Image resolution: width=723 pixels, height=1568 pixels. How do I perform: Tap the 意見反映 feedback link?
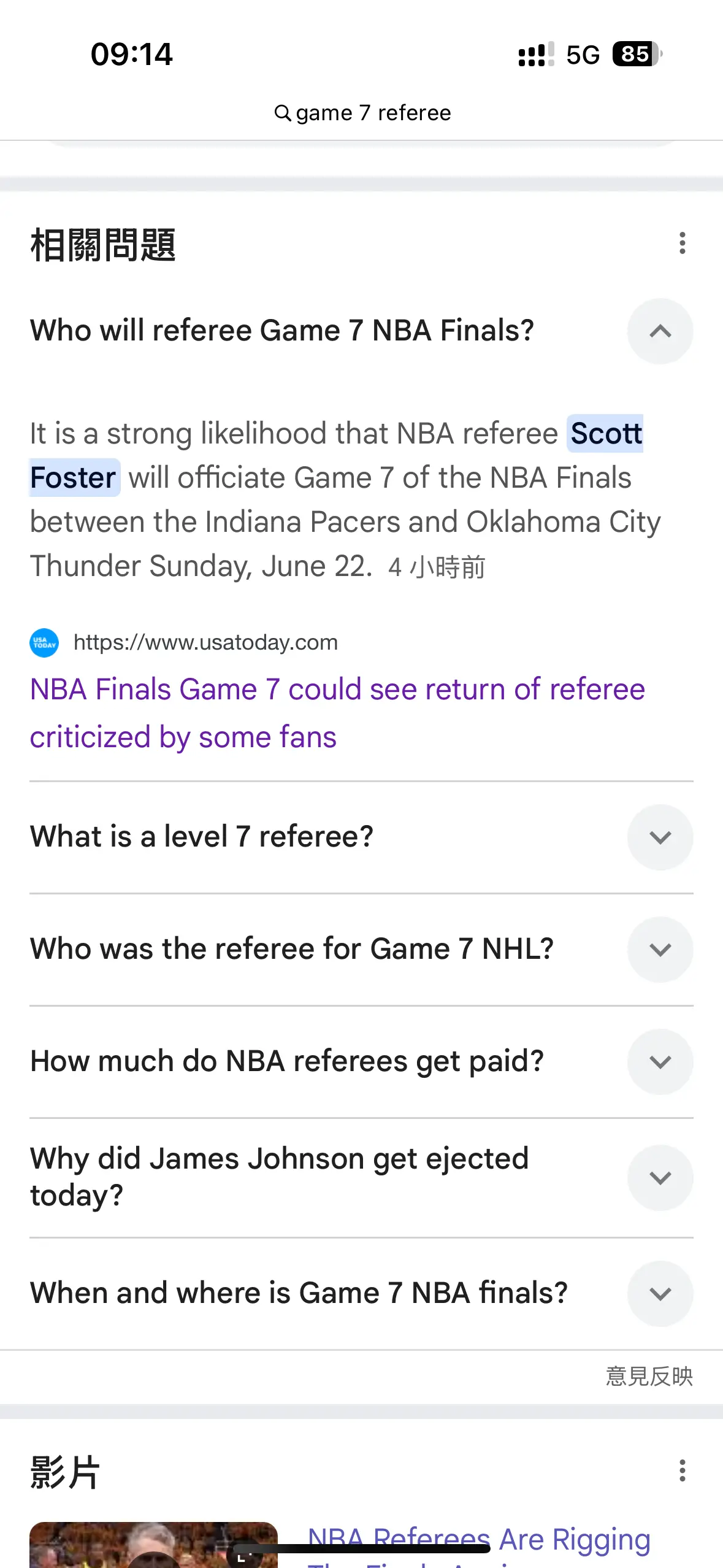click(649, 1377)
